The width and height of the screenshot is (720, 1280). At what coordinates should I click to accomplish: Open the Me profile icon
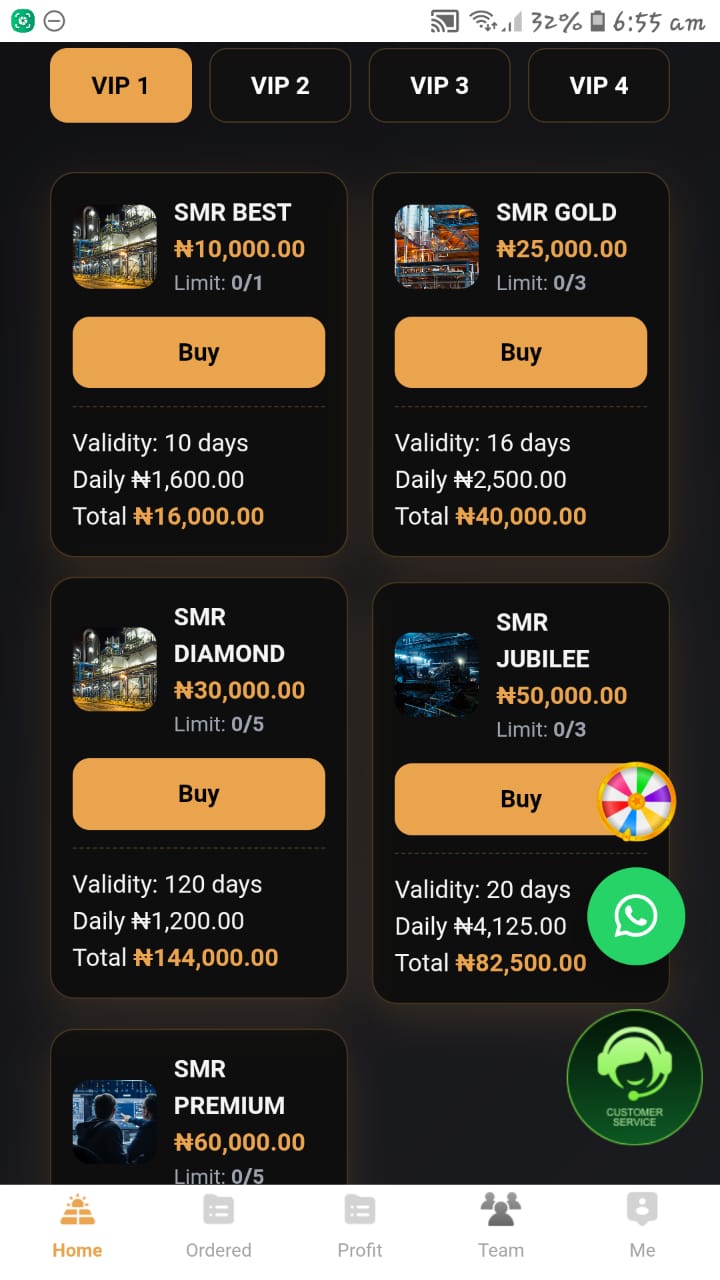[x=641, y=1210]
